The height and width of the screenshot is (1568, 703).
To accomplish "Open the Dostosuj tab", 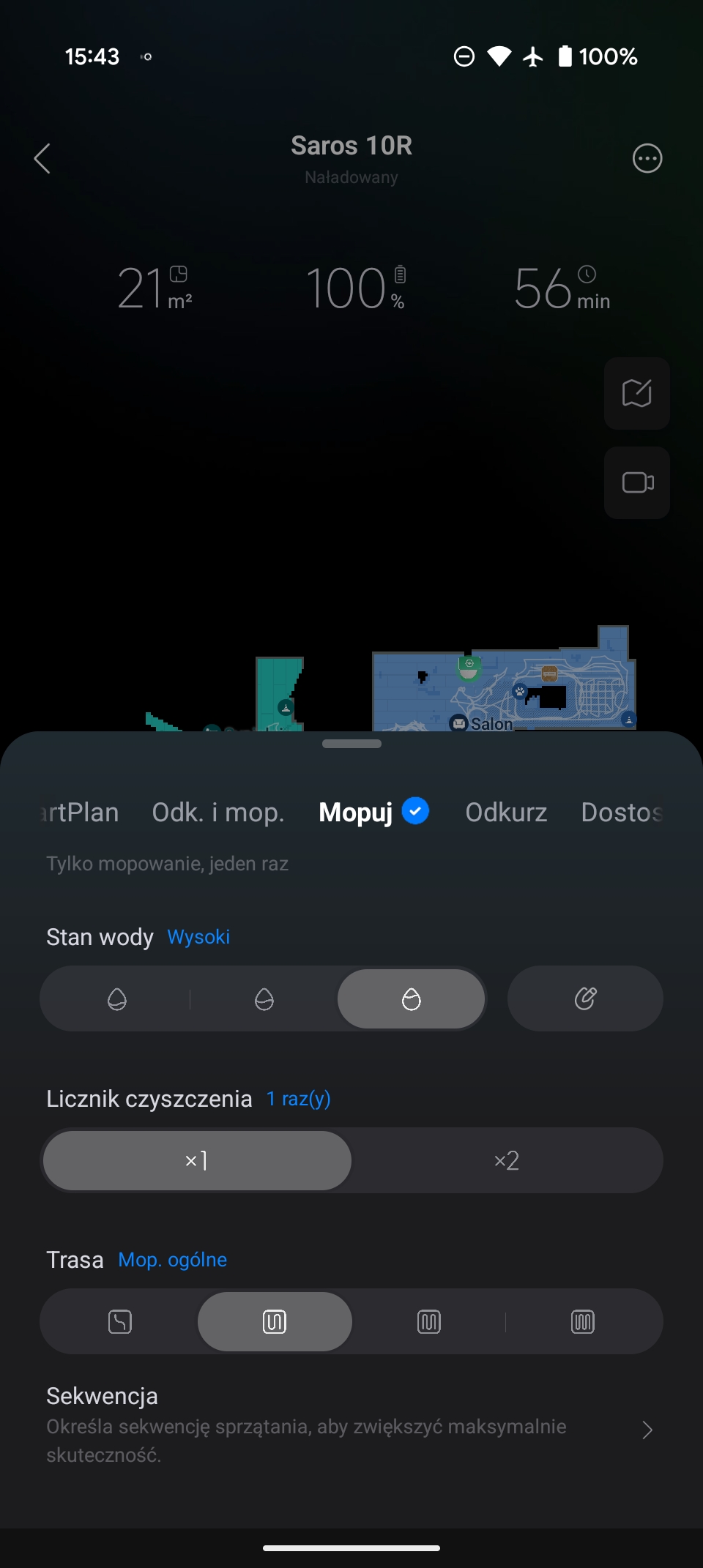I will (x=622, y=812).
